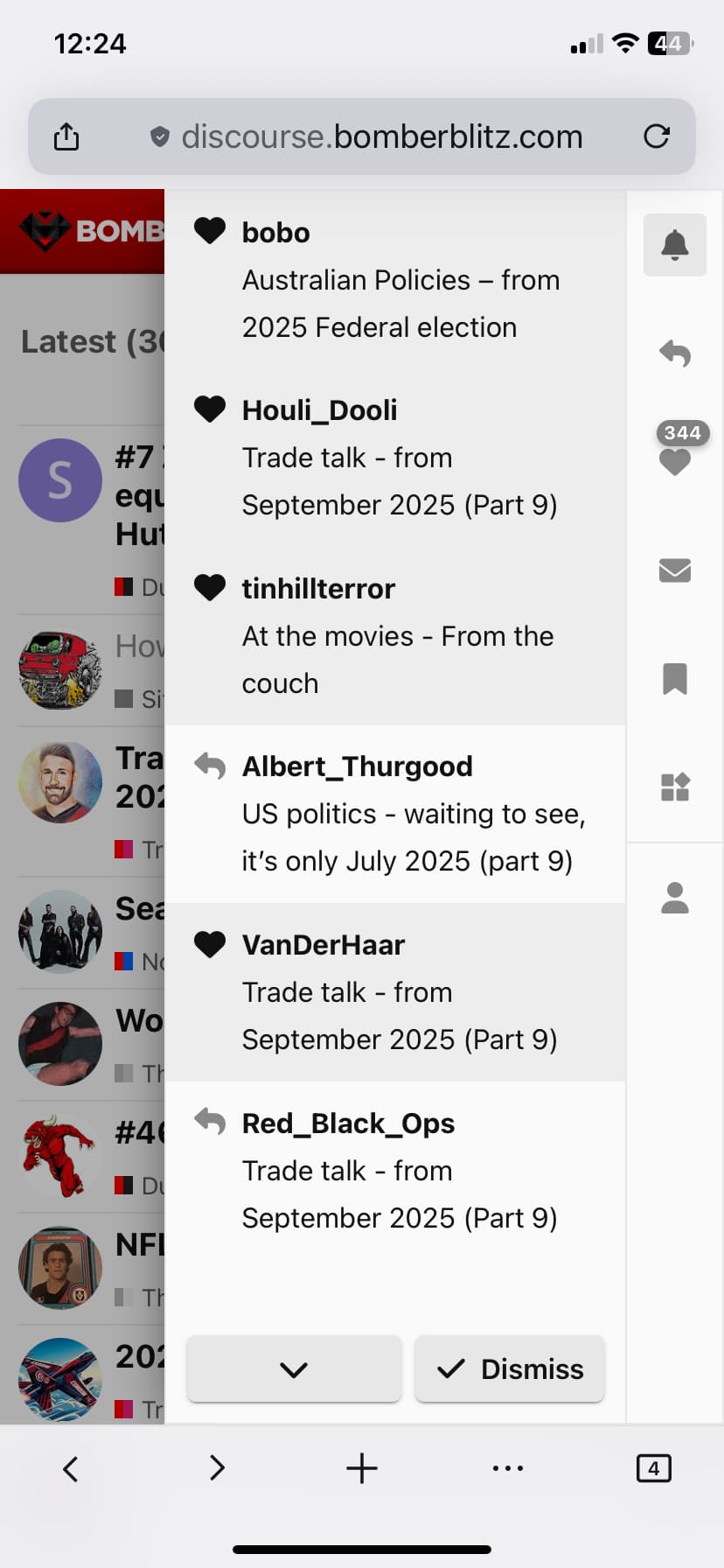Share this page from the browser

pos(66,136)
